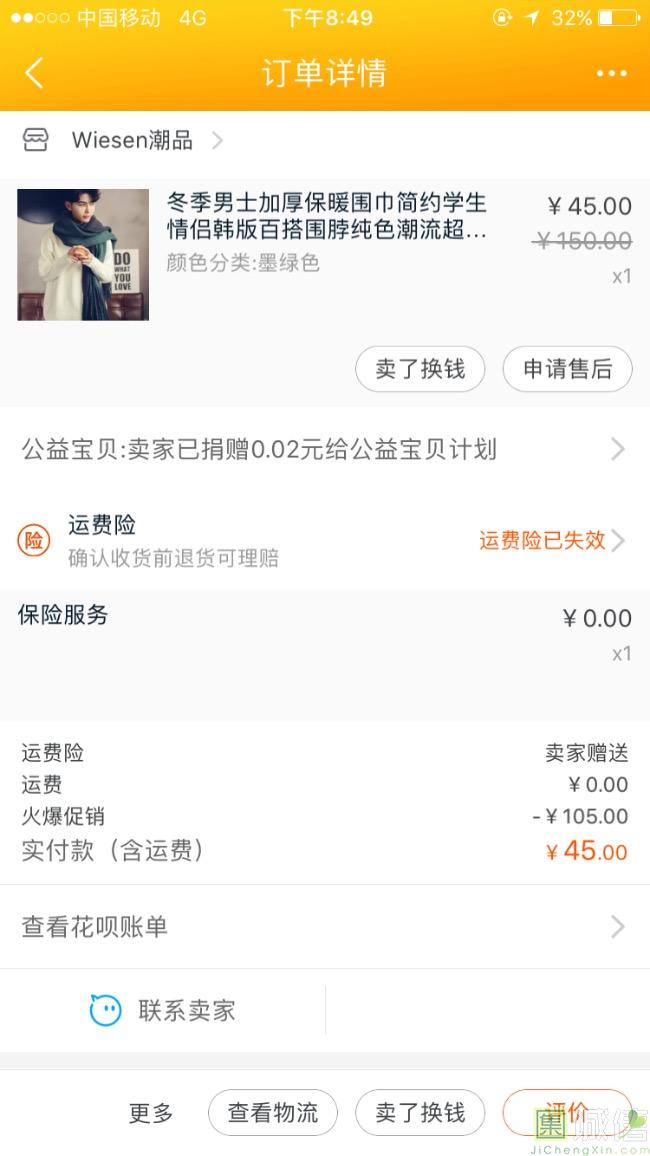Tap 评价 to review the order
The height and width of the screenshot is (1156, 650).
pos(567,1113)
